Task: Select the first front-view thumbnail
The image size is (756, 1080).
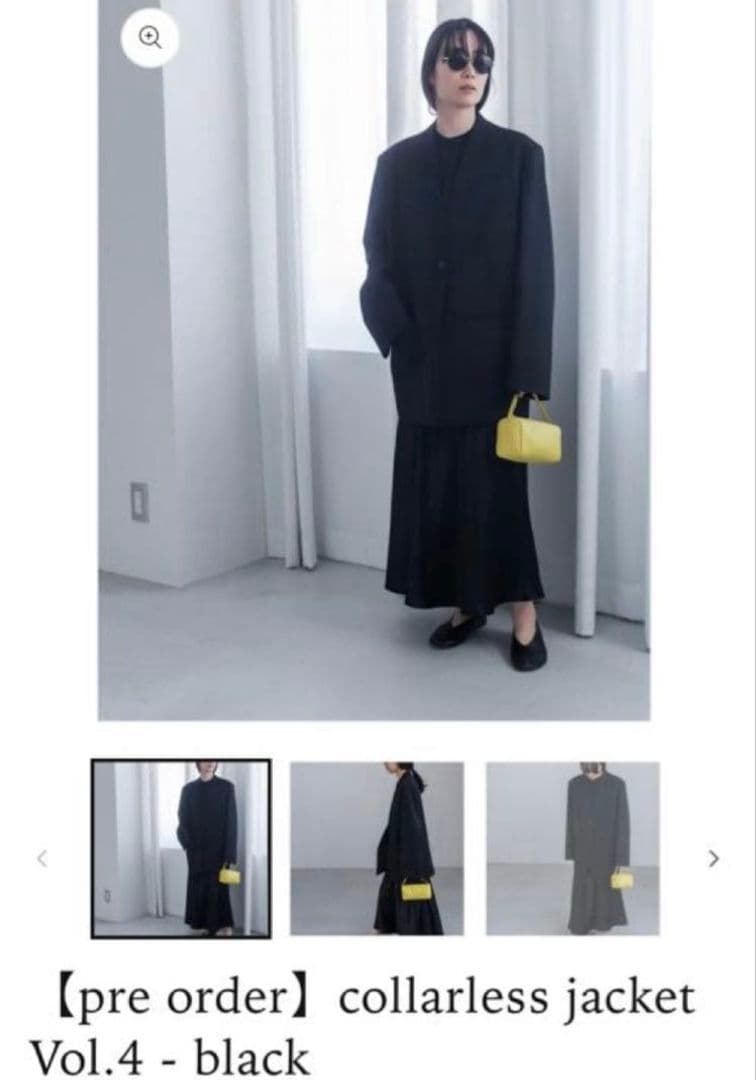Action: click(181, 848)
